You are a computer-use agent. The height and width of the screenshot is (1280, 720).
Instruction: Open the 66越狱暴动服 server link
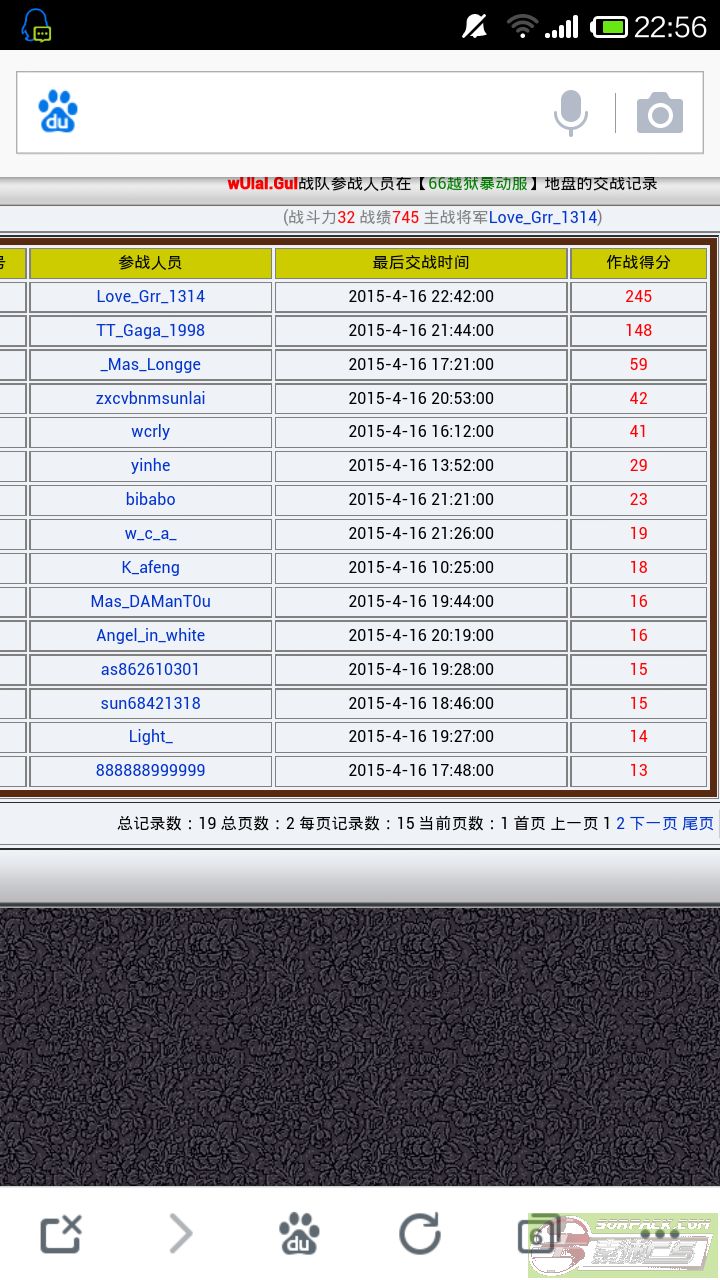[x=478, y=184]
